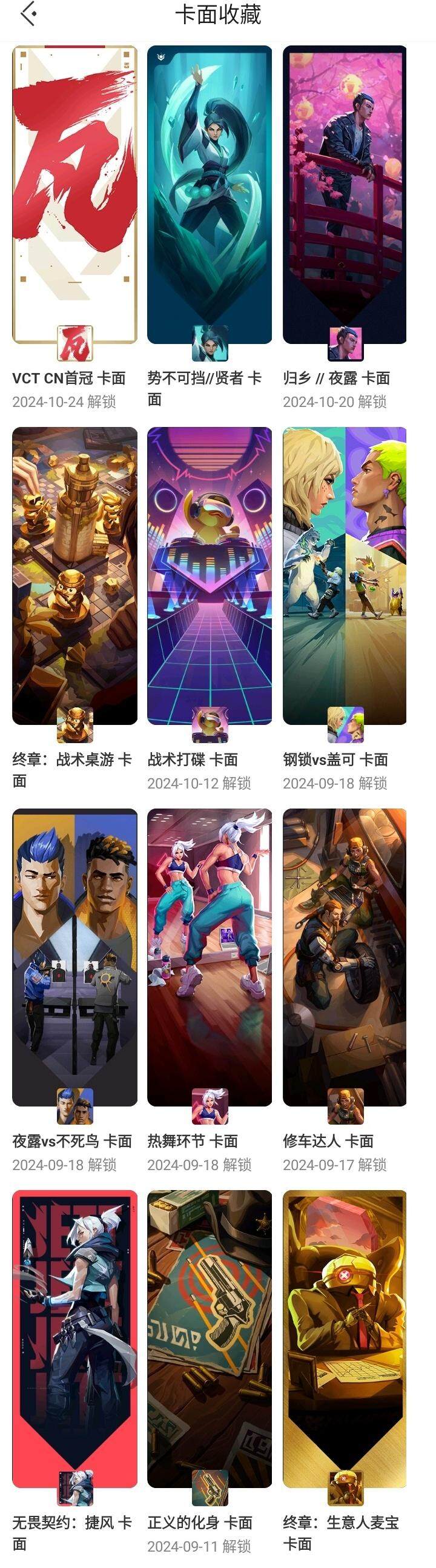Open the 归乡 // 夜露 card
The image size is (436, 1568).
[x=345, y=195]
